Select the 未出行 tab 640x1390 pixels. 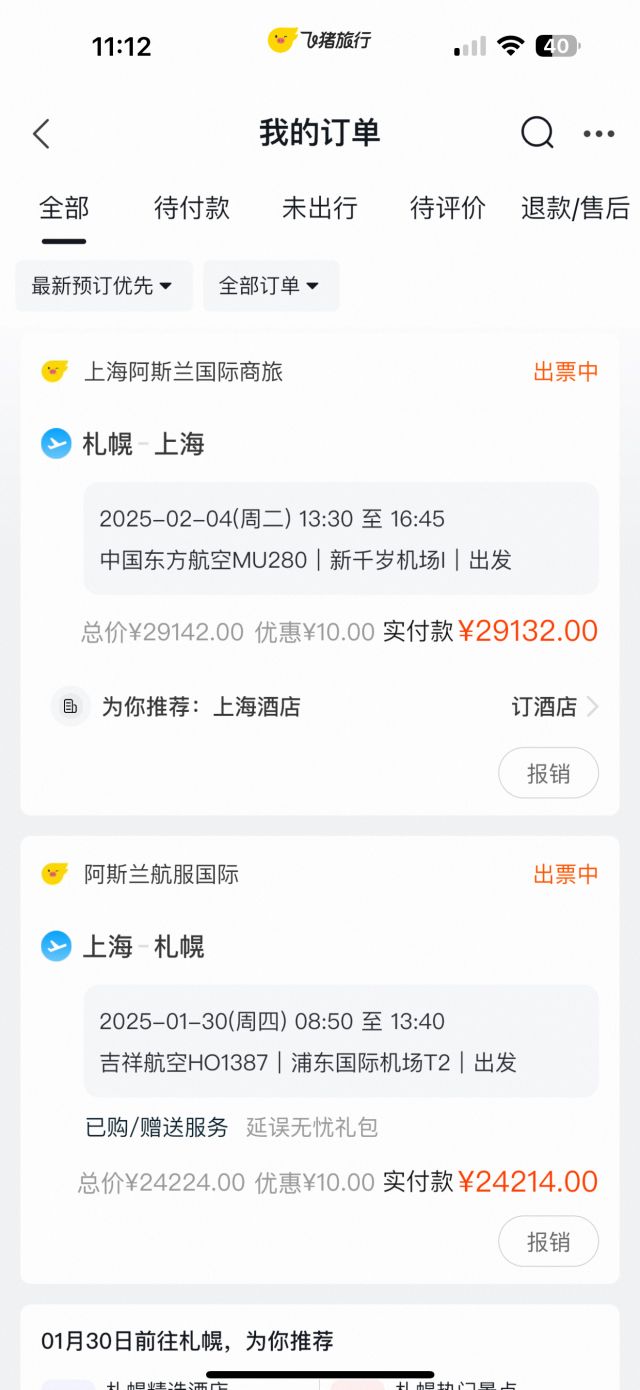point(320,208)
